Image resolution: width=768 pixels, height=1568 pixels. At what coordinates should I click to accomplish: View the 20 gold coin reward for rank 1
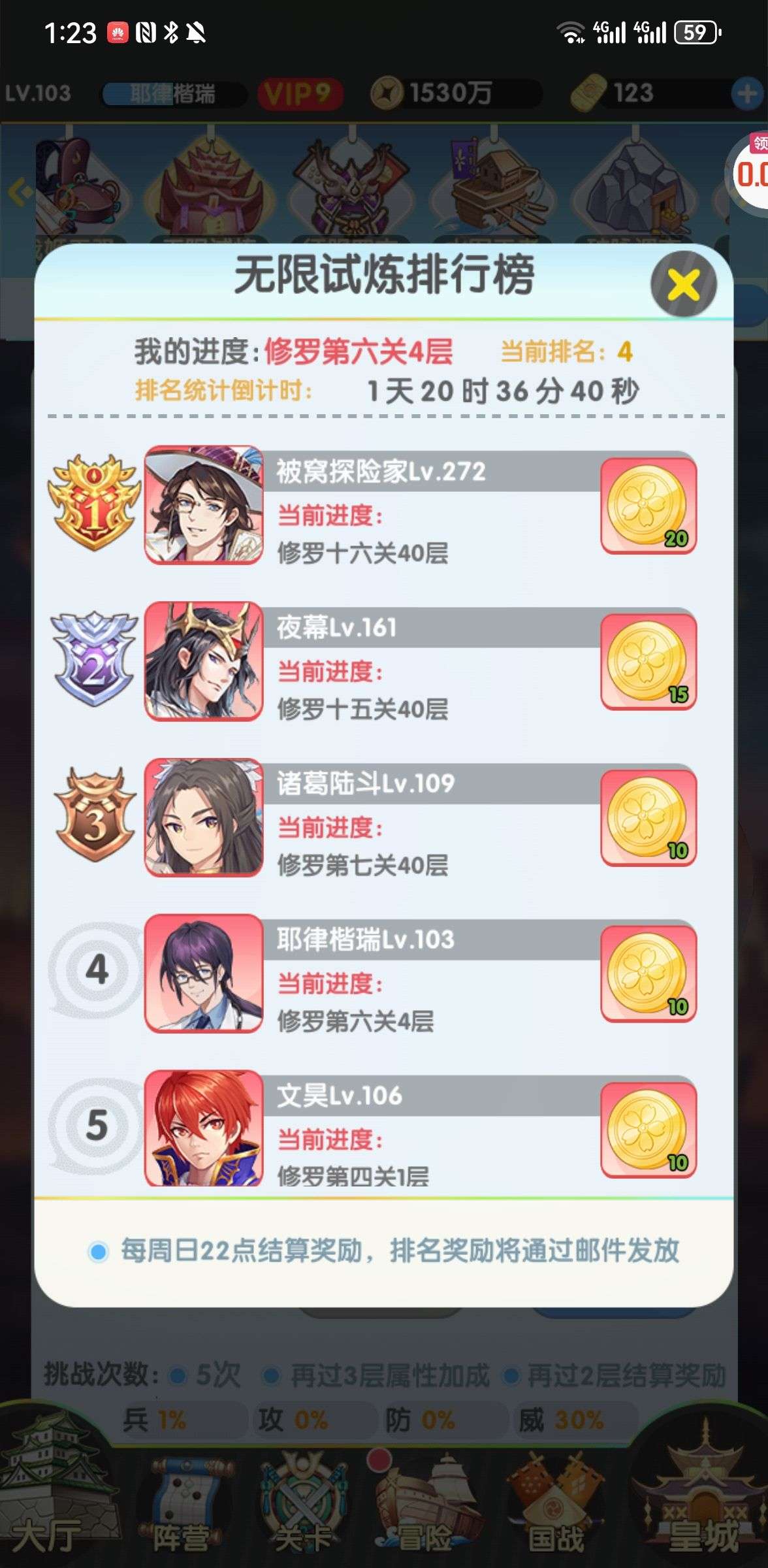coord(648,506)
